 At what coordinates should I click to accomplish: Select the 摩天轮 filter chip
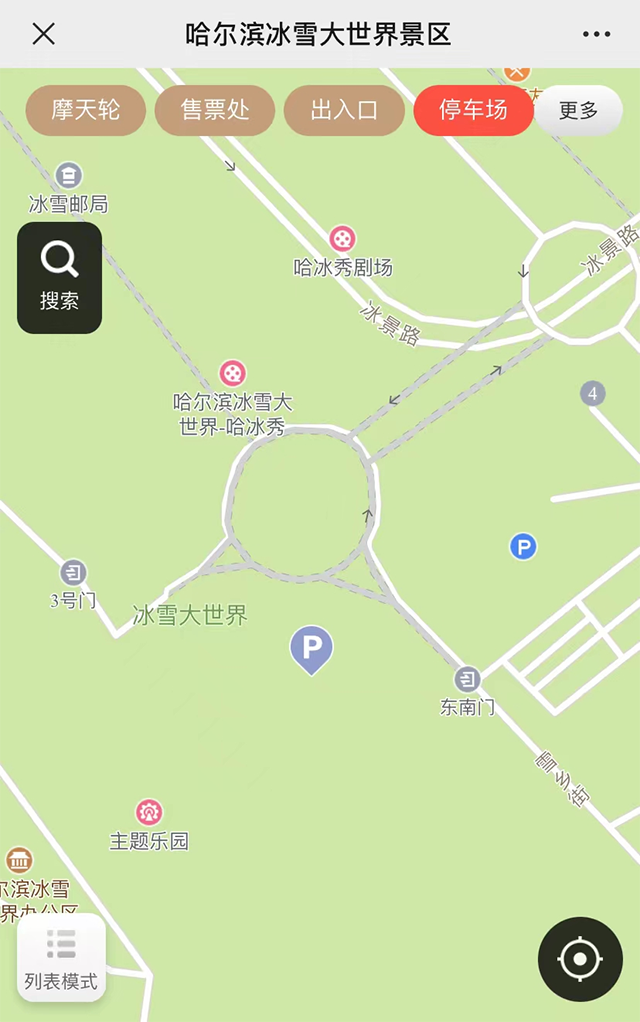point(86,110)
